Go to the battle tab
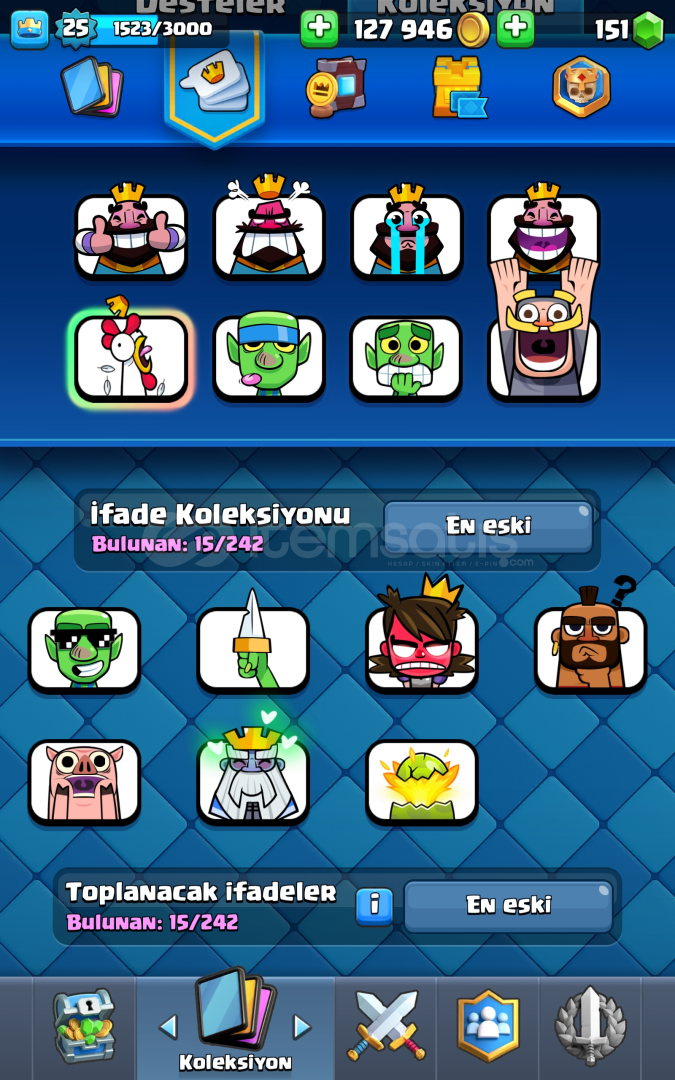Viewport: 675px width, 1080px height. (x=386, y=1025)
